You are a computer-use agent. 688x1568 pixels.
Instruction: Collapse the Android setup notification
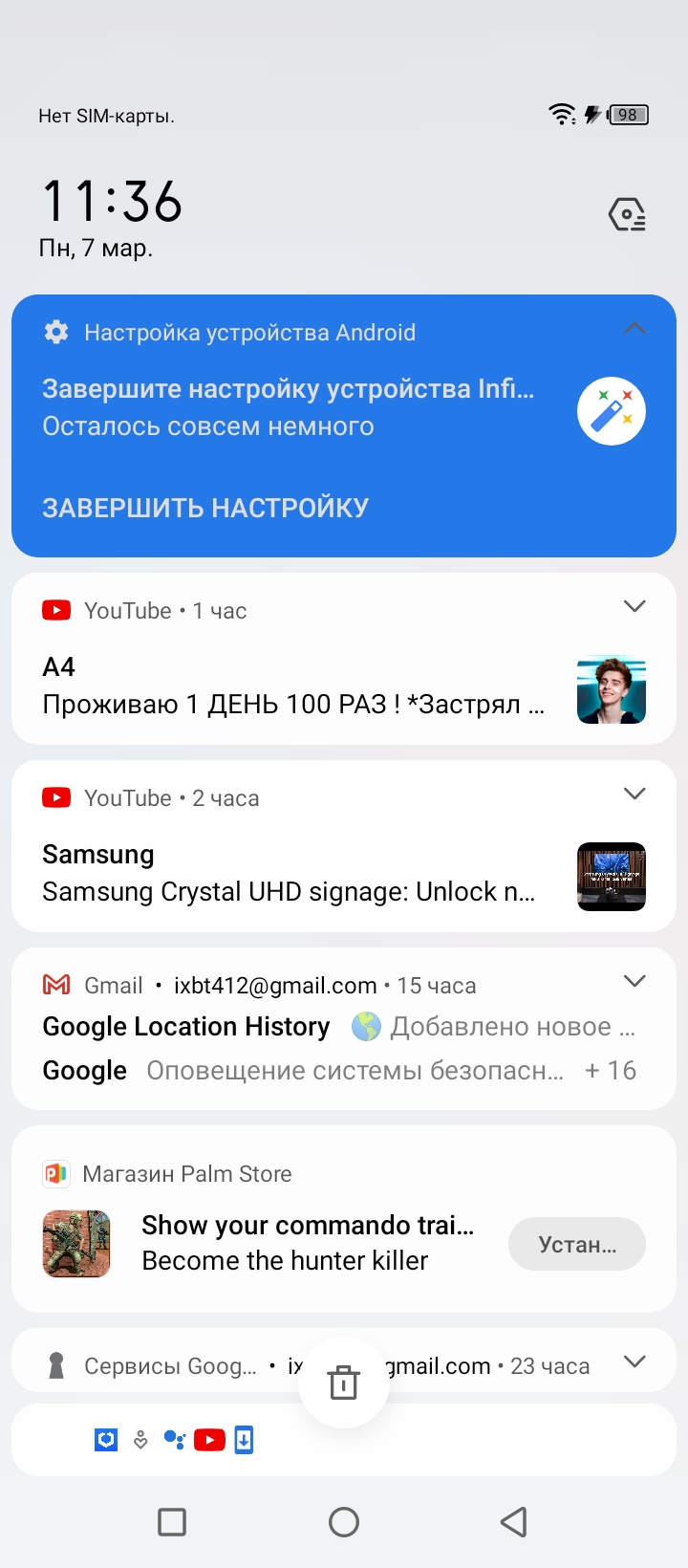(x=634, y=329)
